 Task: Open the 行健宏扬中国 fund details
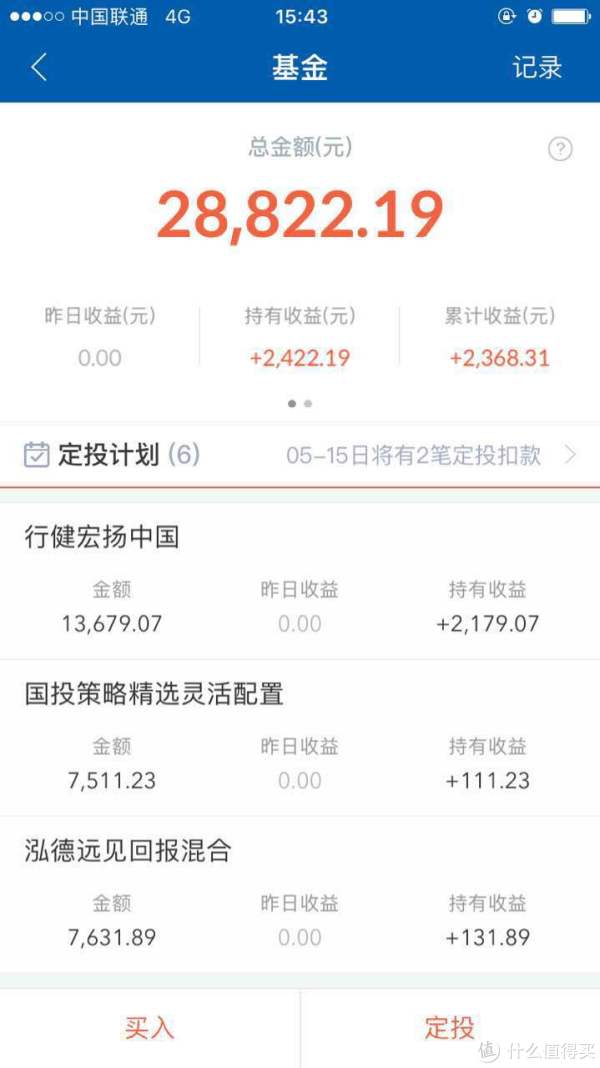click(x=300, y=582)
